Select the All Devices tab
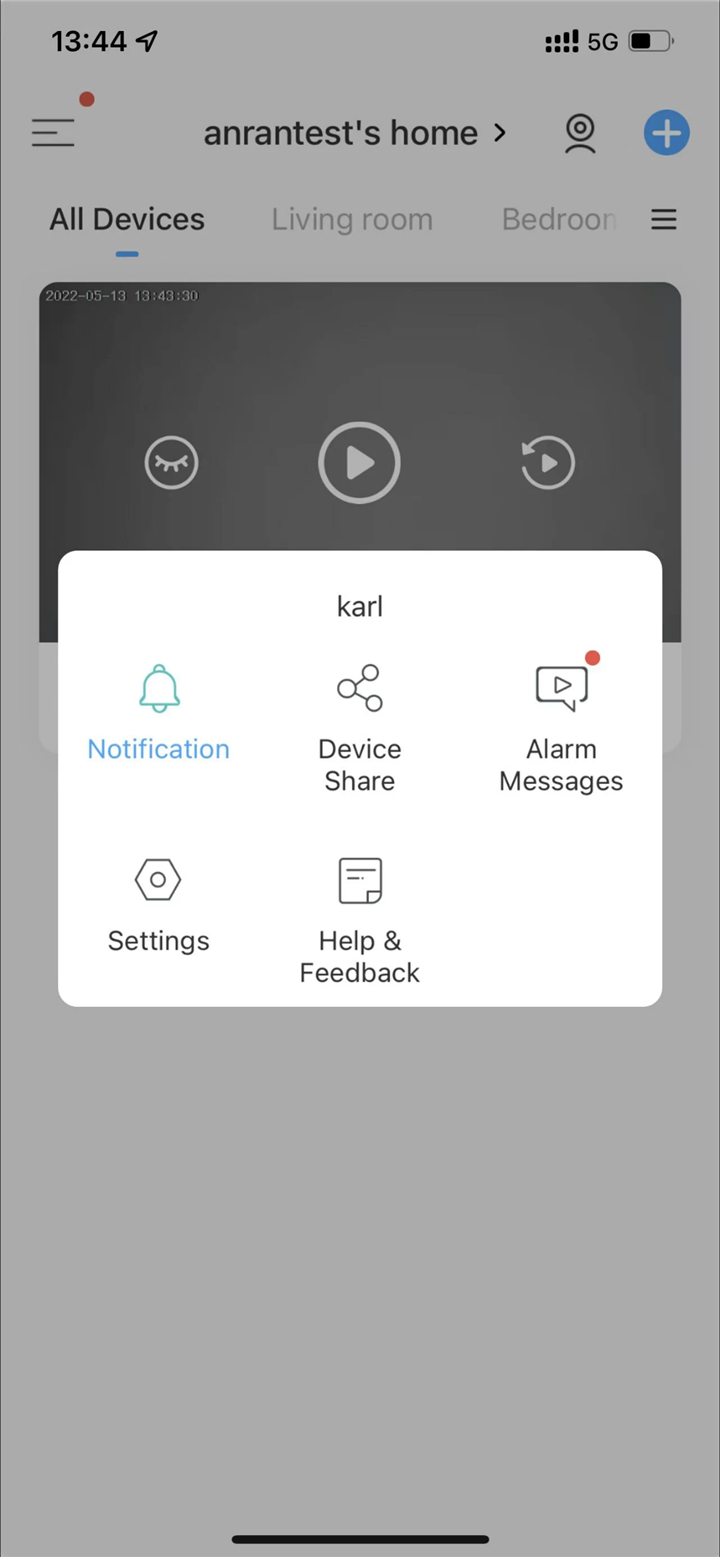 pos(127,219)
